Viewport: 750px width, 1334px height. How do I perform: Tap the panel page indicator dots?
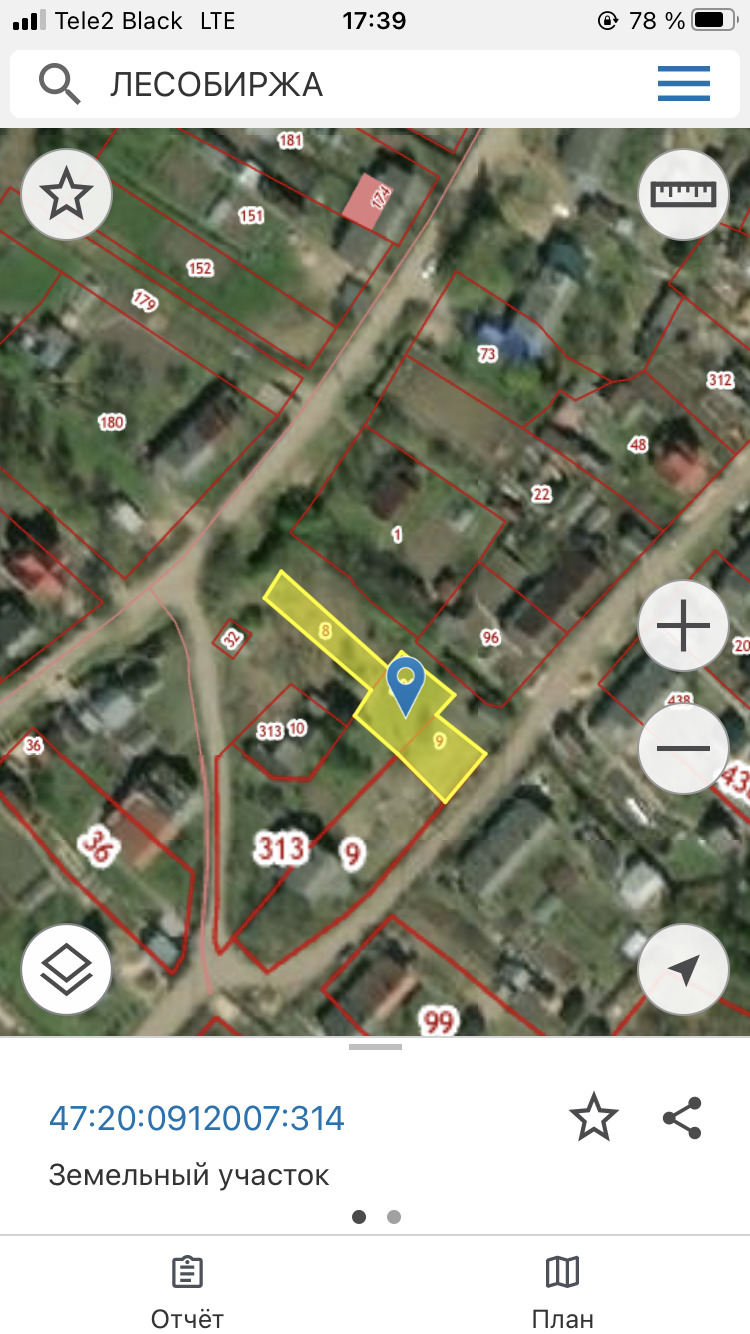376,1217
